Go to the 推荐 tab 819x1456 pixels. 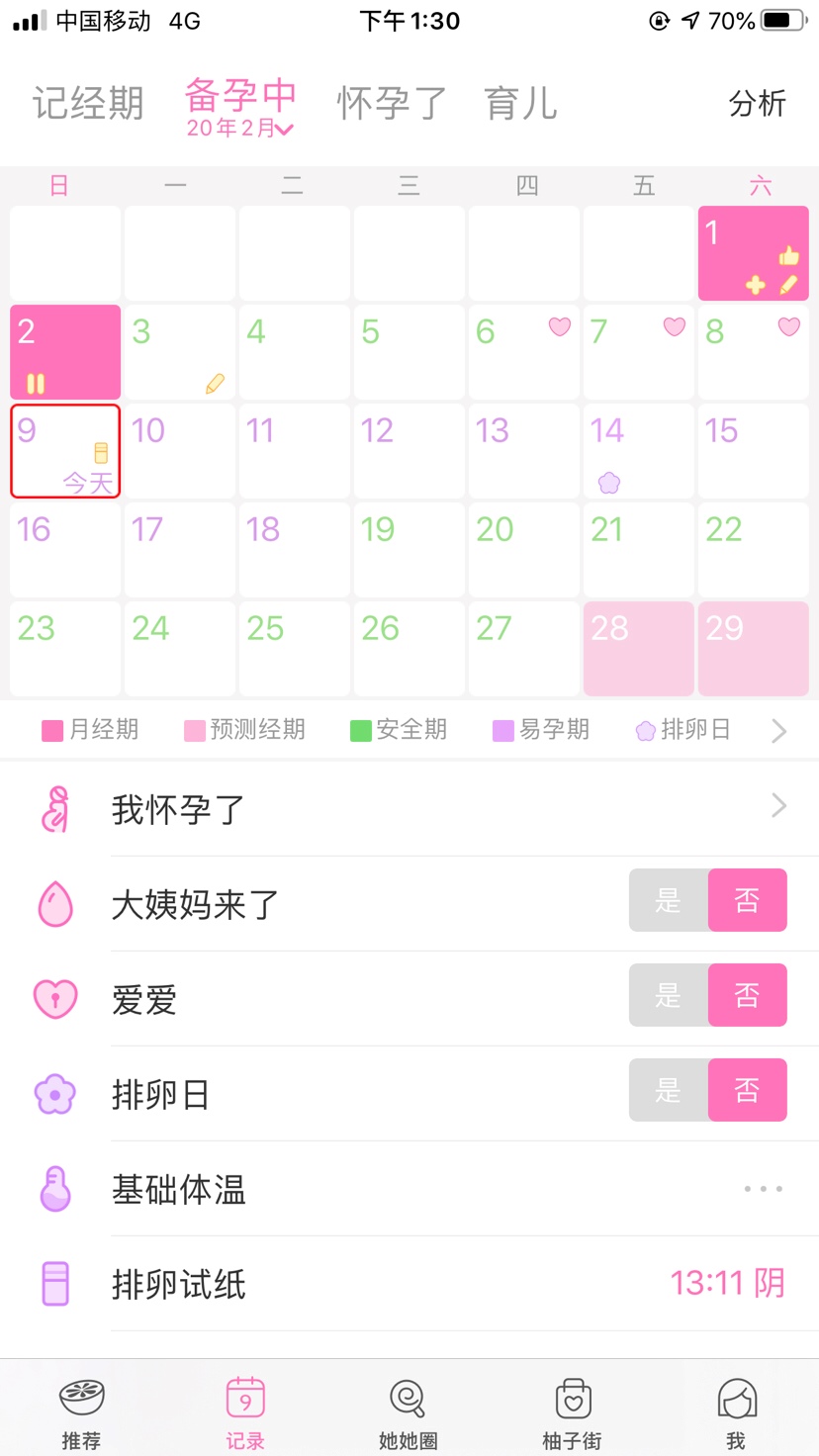81,1412
